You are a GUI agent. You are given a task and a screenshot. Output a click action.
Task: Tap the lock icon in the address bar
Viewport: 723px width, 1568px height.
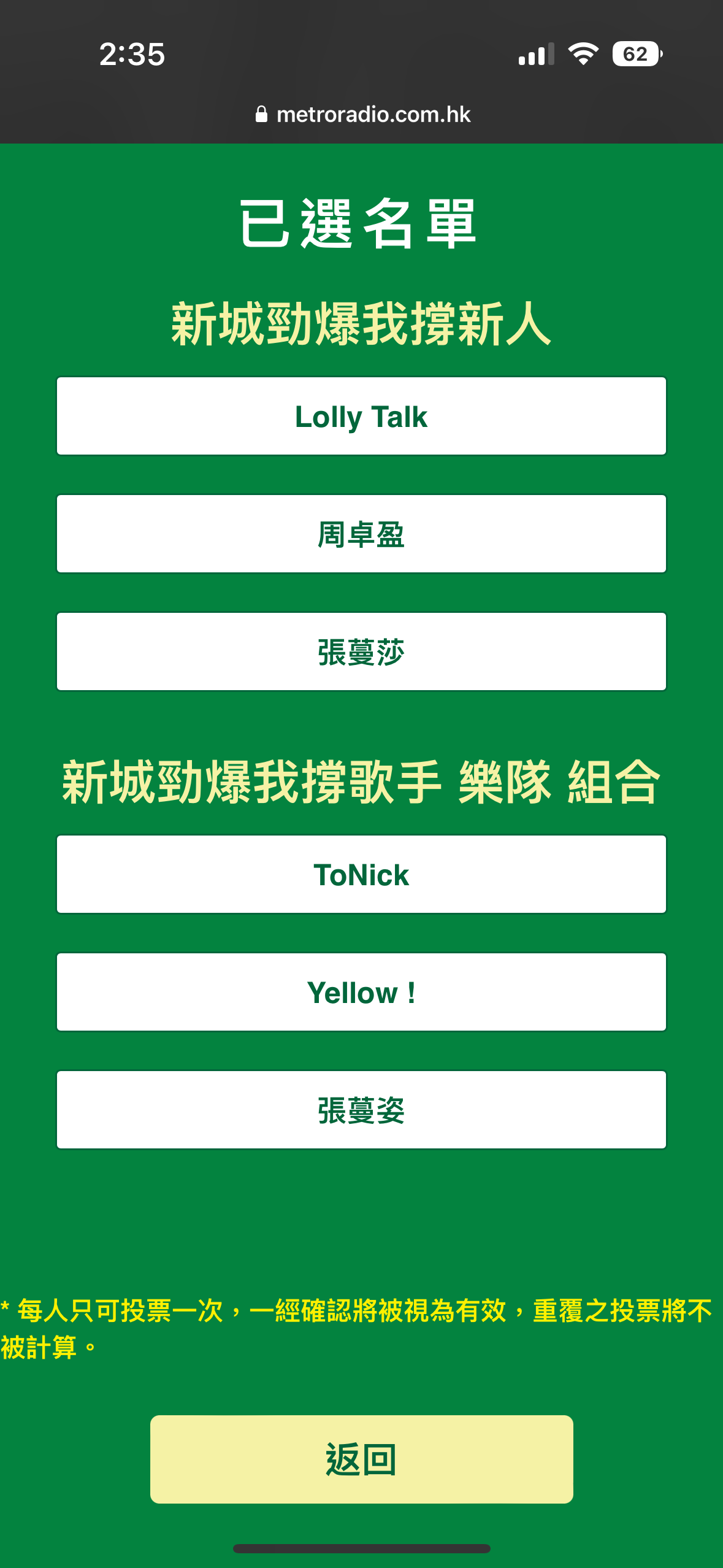[x=262, y=114]
